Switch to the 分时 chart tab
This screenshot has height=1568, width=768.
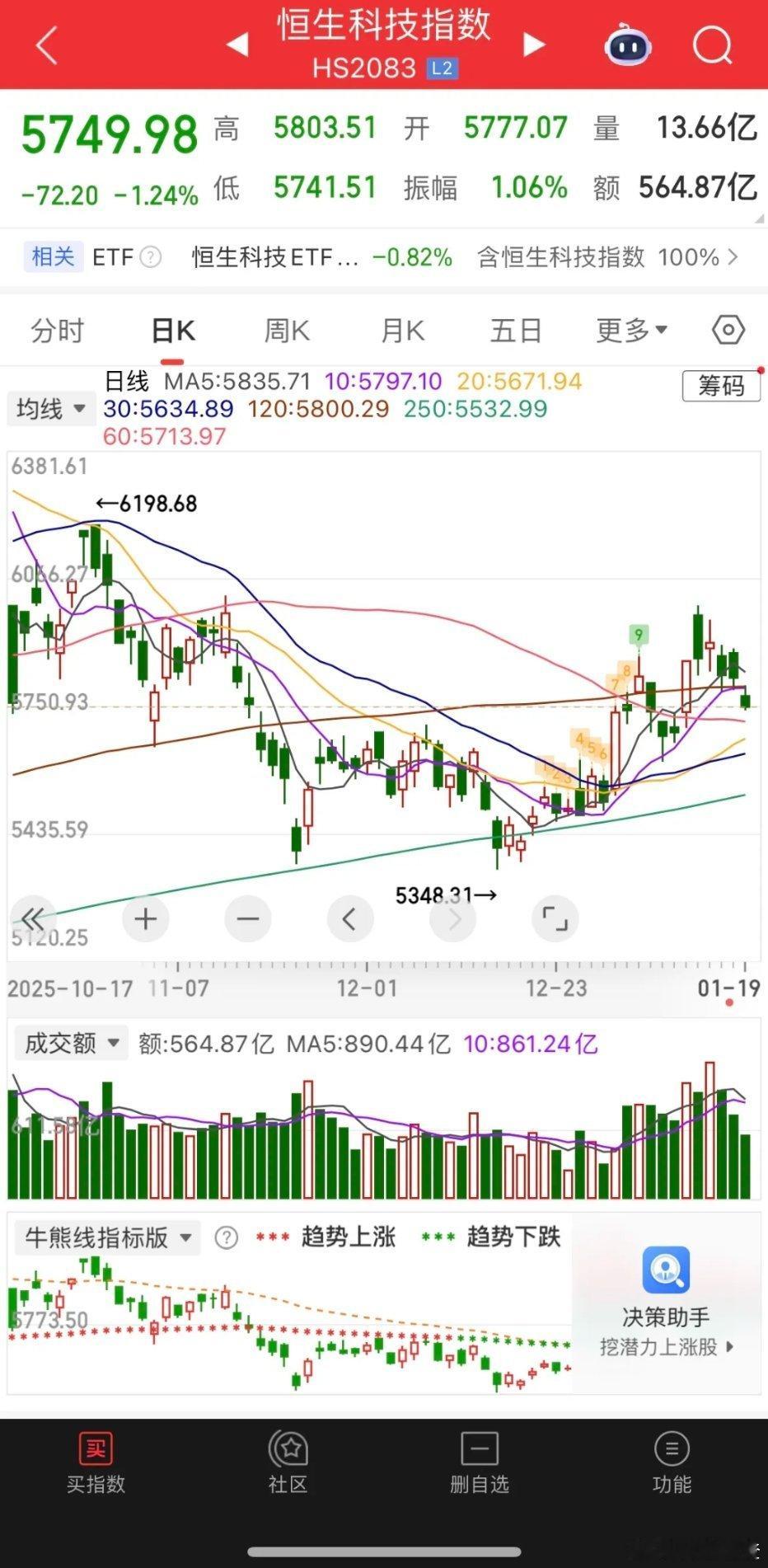(x=57, y=331)
